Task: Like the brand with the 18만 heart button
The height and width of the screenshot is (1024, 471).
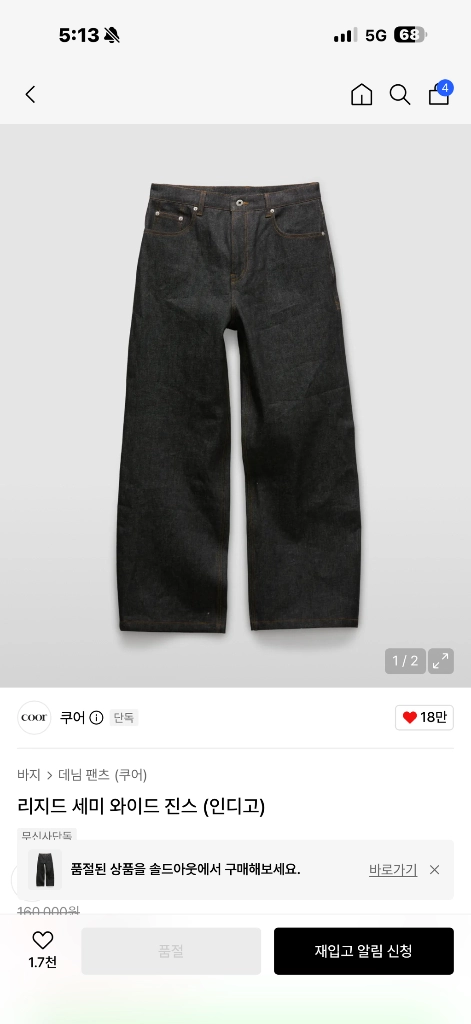Action: click(x=425, y=718)
